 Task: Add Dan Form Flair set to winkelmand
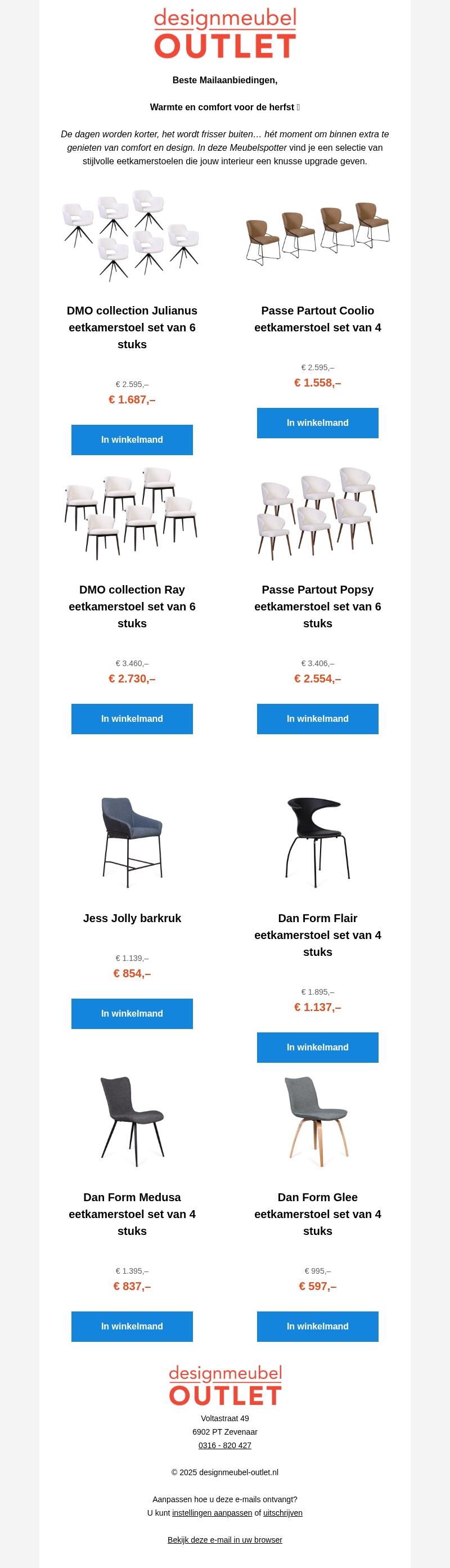[317, 1047]
